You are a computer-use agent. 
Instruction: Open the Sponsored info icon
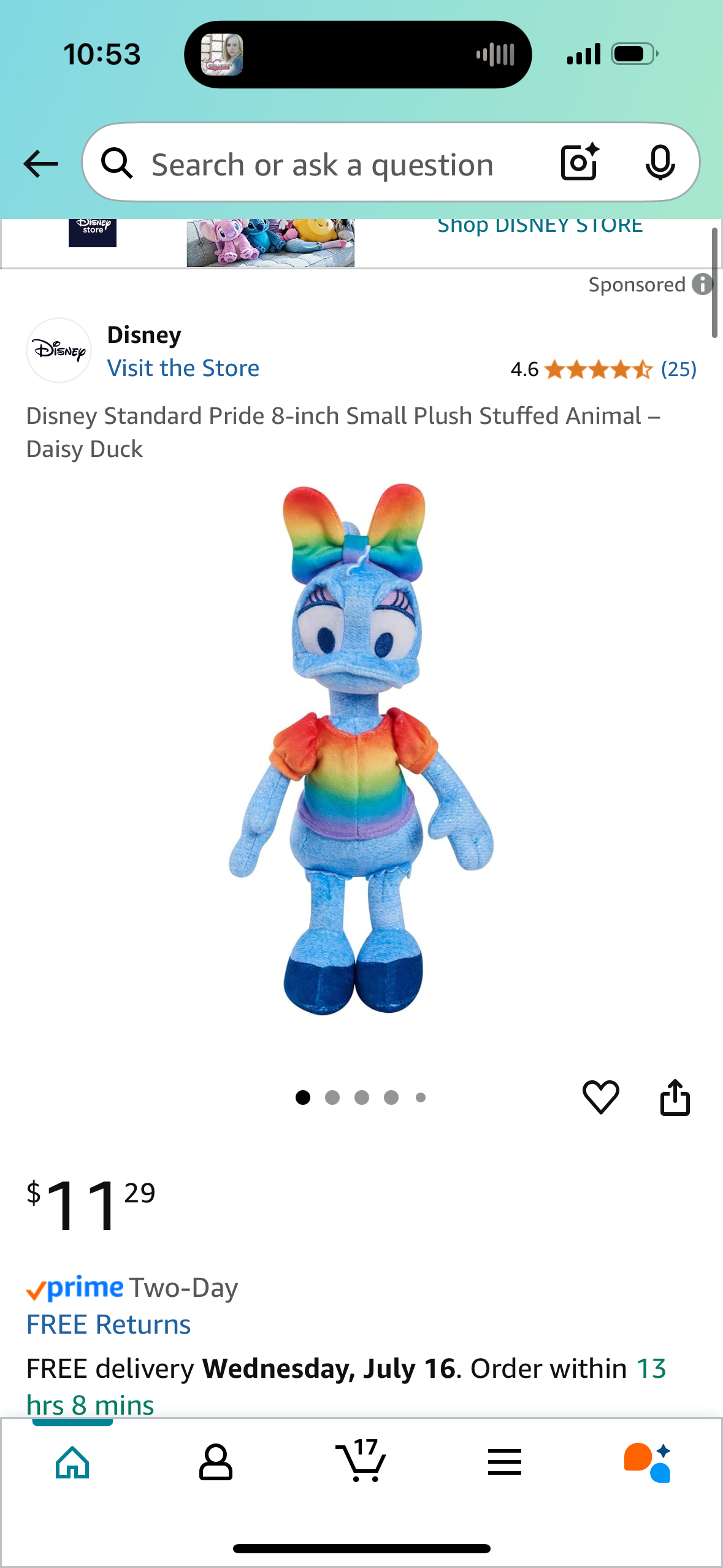click(702, 285)
